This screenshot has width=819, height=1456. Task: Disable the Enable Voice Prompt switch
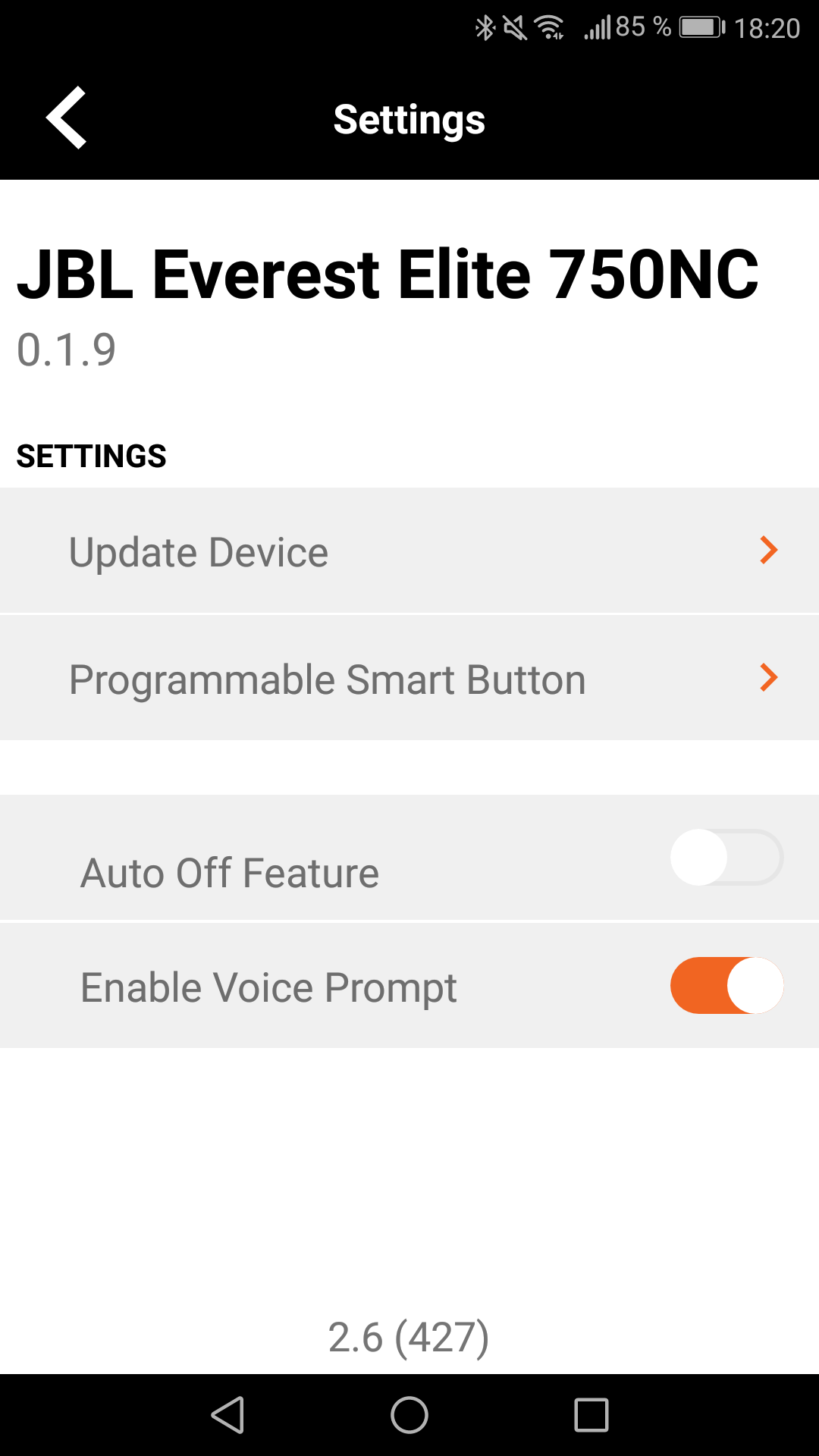[x=726, y=985]
